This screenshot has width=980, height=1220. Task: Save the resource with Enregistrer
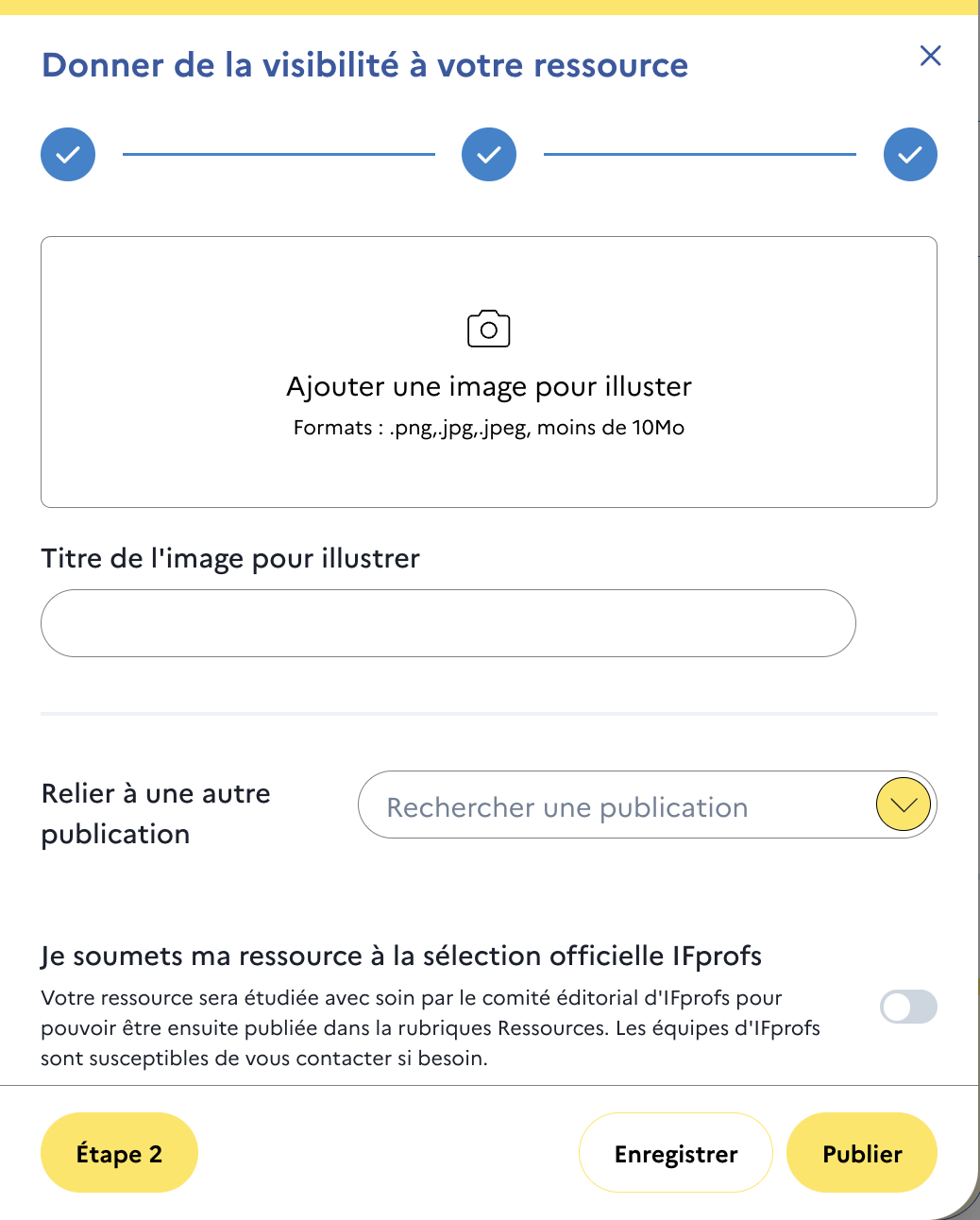675,1153
